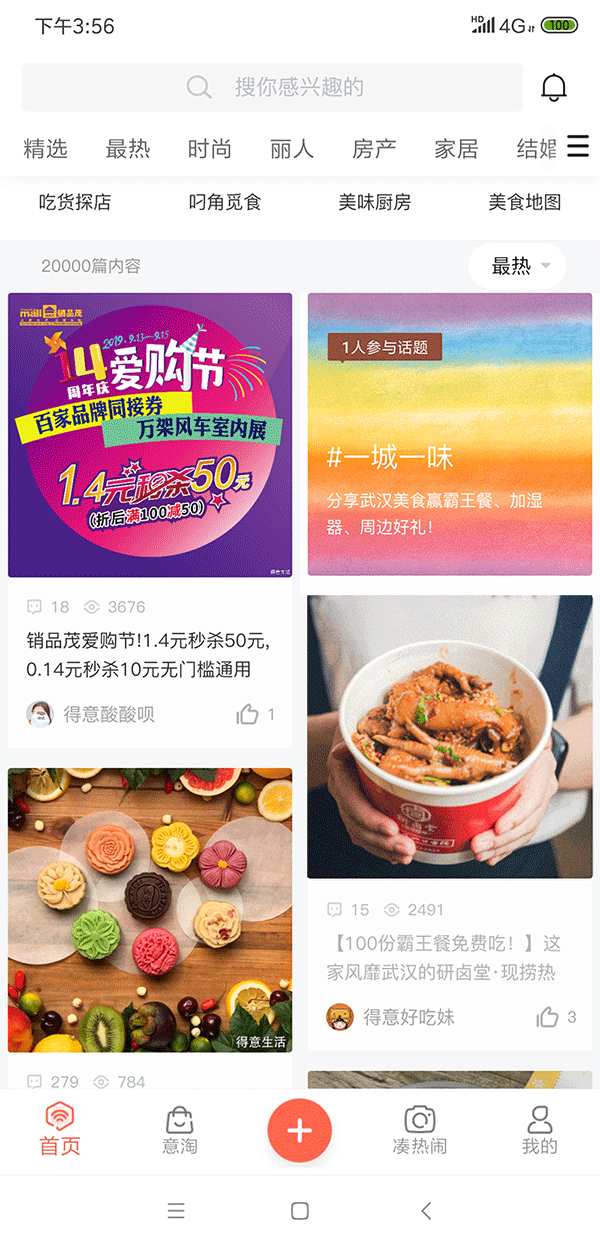Expand the 最热 sort dropdown
Screen dimensions: 600x1247
click(x=518, y=266)
